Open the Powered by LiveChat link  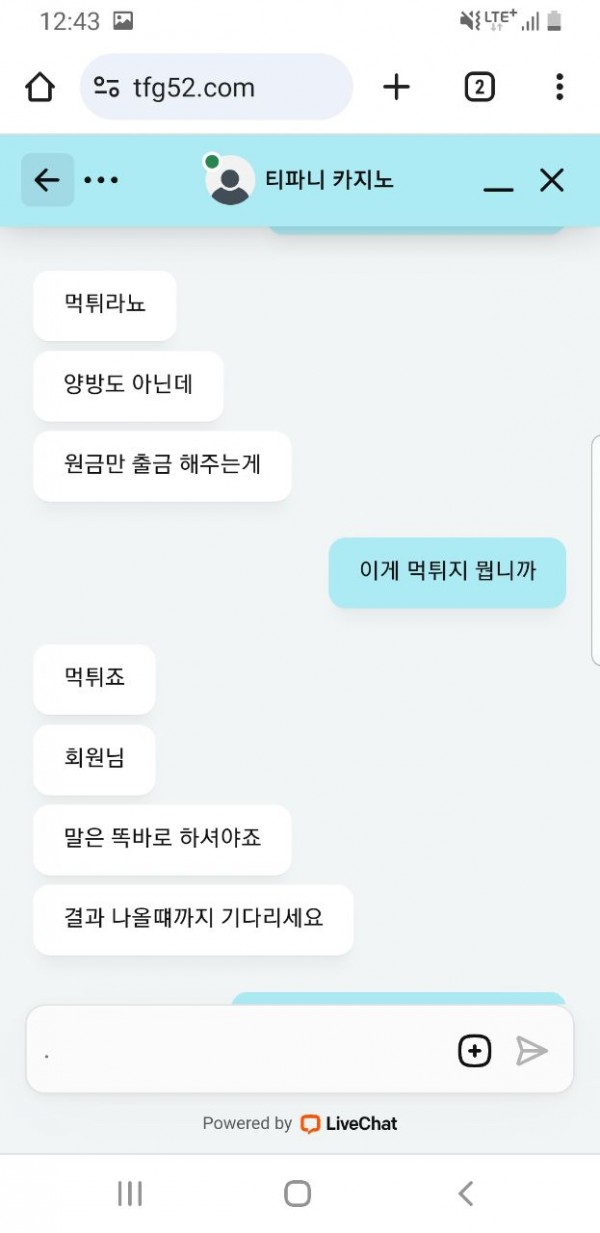[300, 1123]
